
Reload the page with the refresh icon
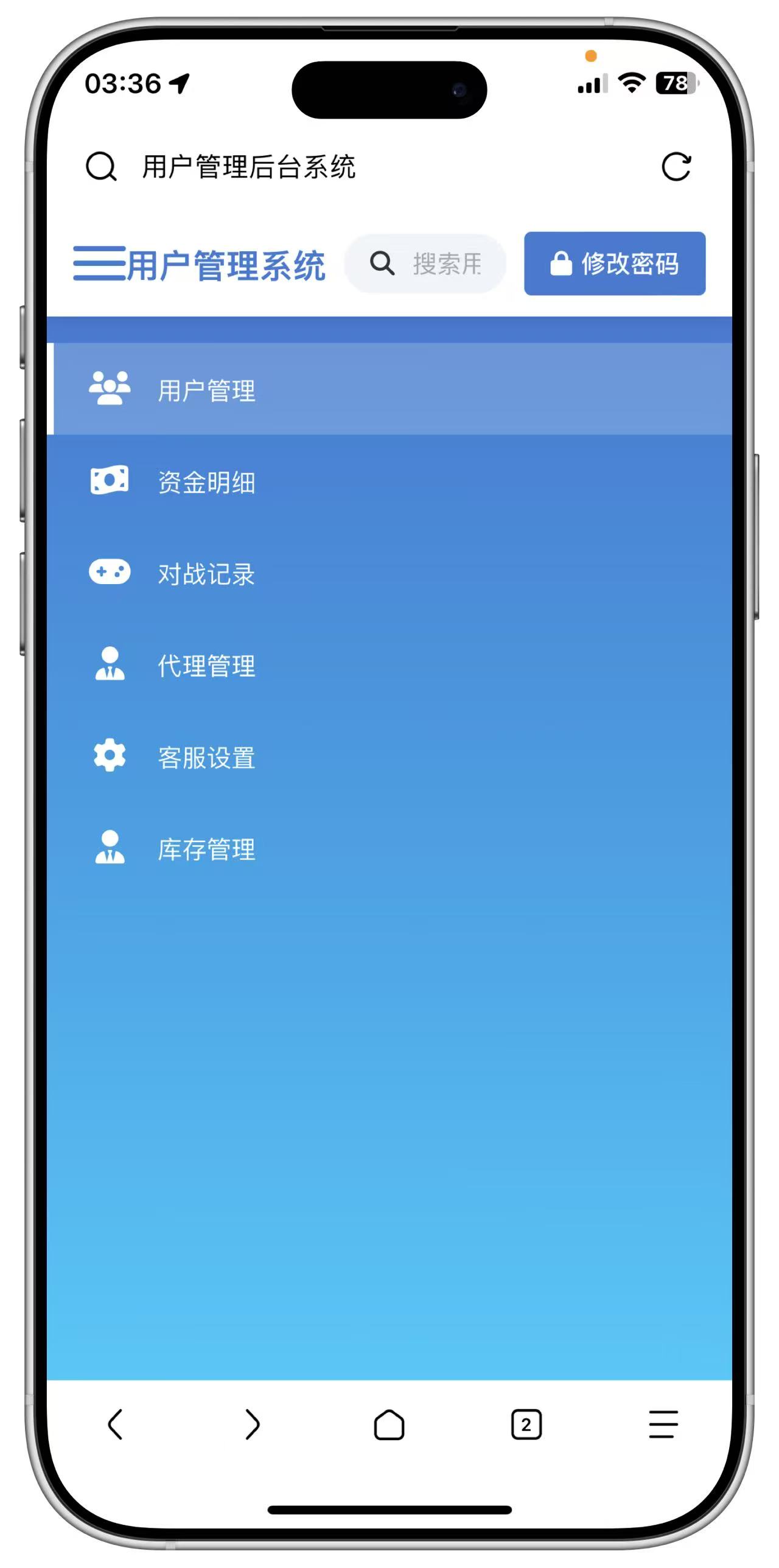coord(676,167)
